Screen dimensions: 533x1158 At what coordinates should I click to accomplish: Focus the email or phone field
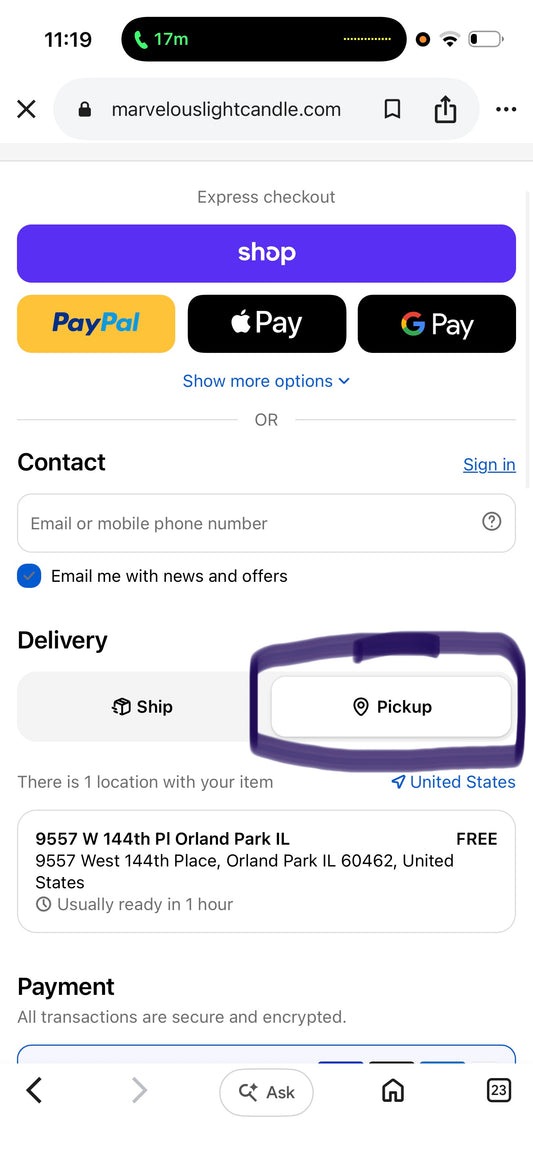tap(266, 523)
